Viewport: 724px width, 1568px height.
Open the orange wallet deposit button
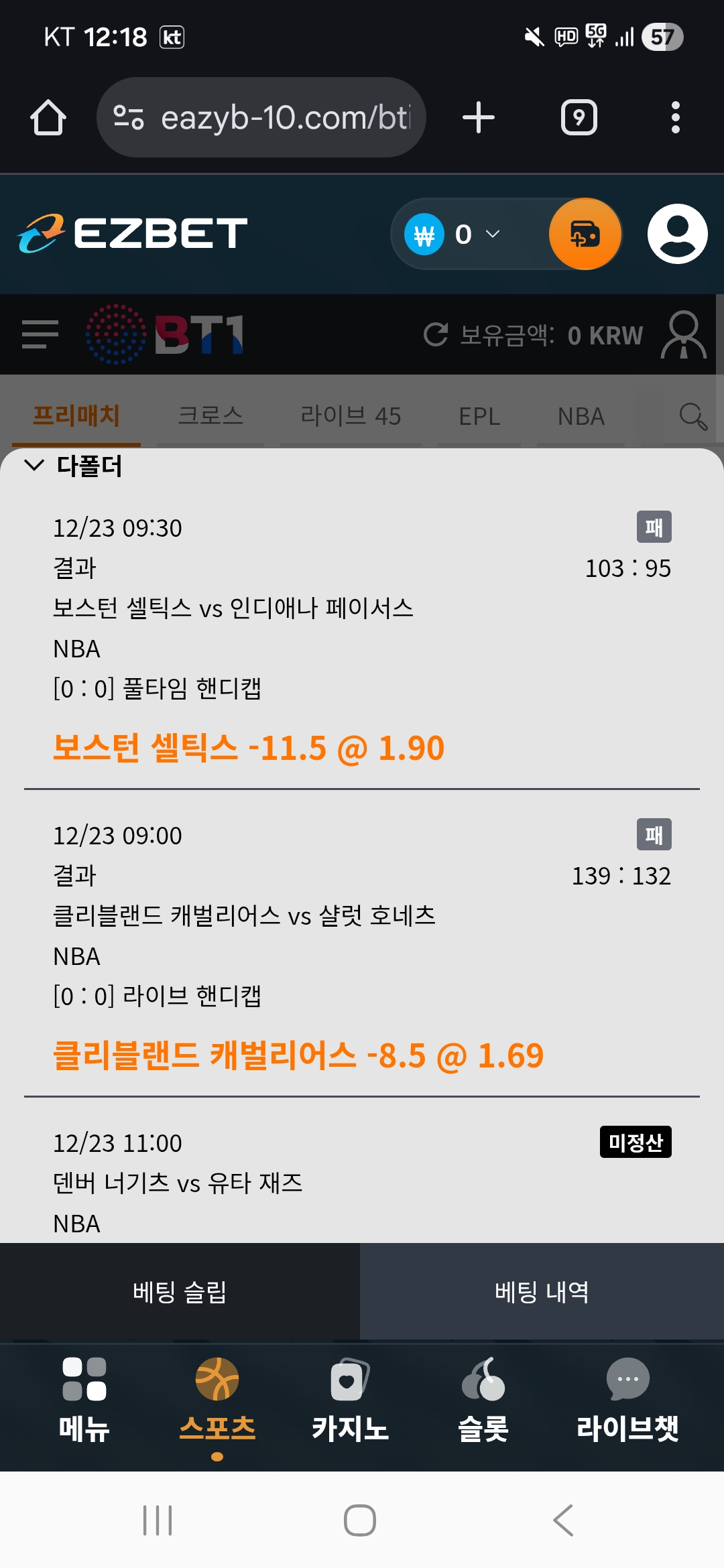pos(585,235)
